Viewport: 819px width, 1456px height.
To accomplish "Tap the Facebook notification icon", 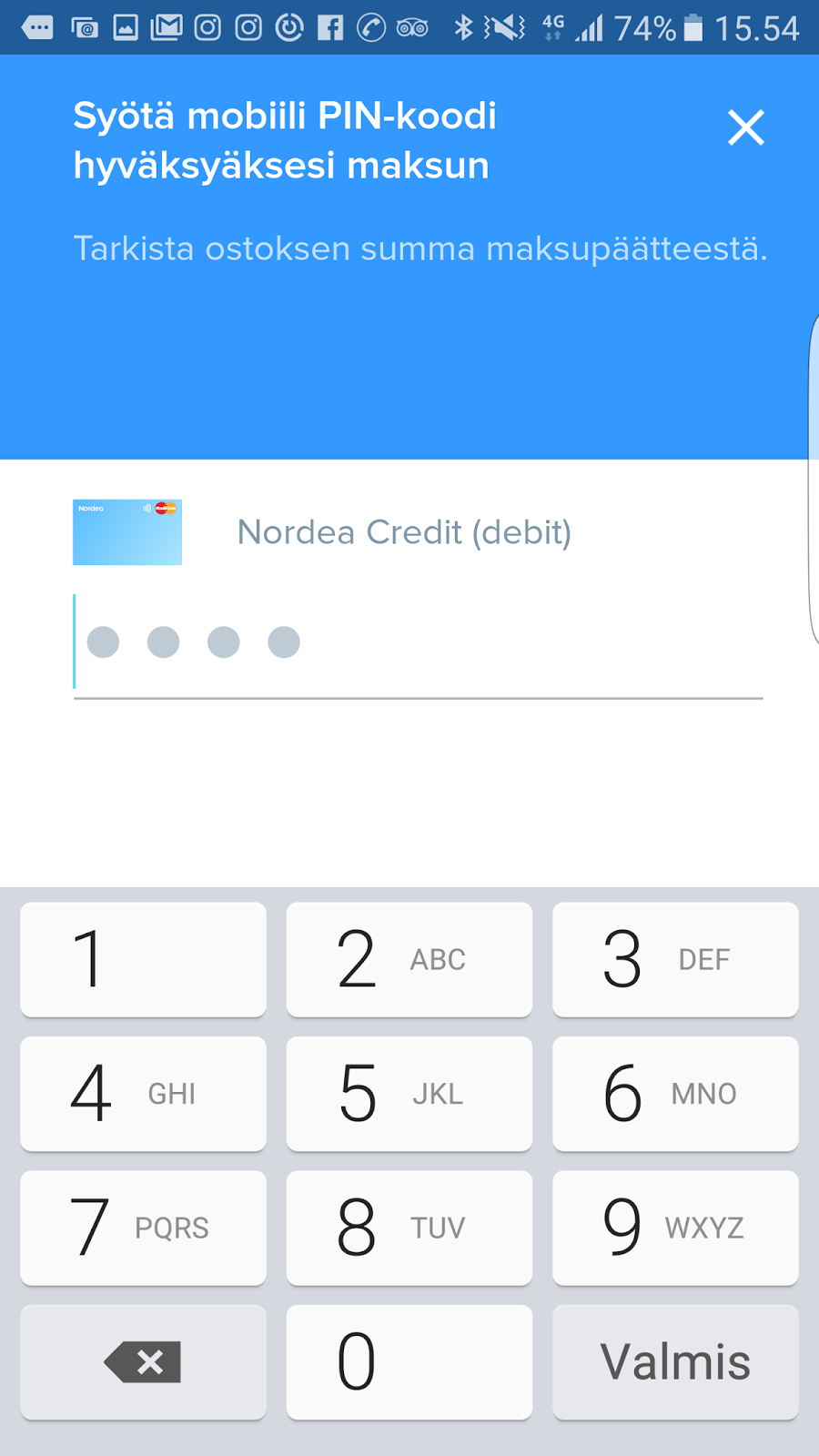I will click(329, 27).
